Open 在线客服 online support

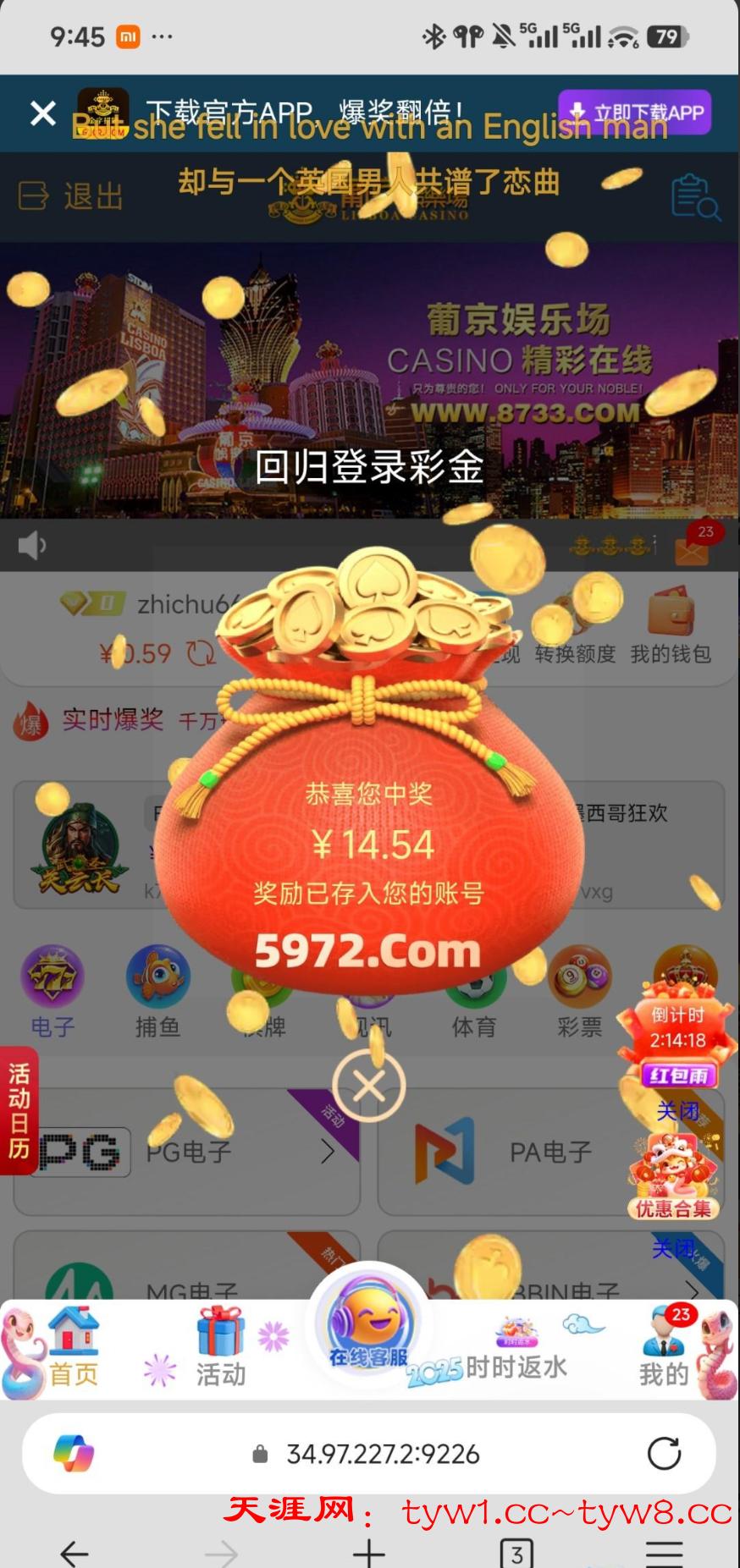(369, 1328)
